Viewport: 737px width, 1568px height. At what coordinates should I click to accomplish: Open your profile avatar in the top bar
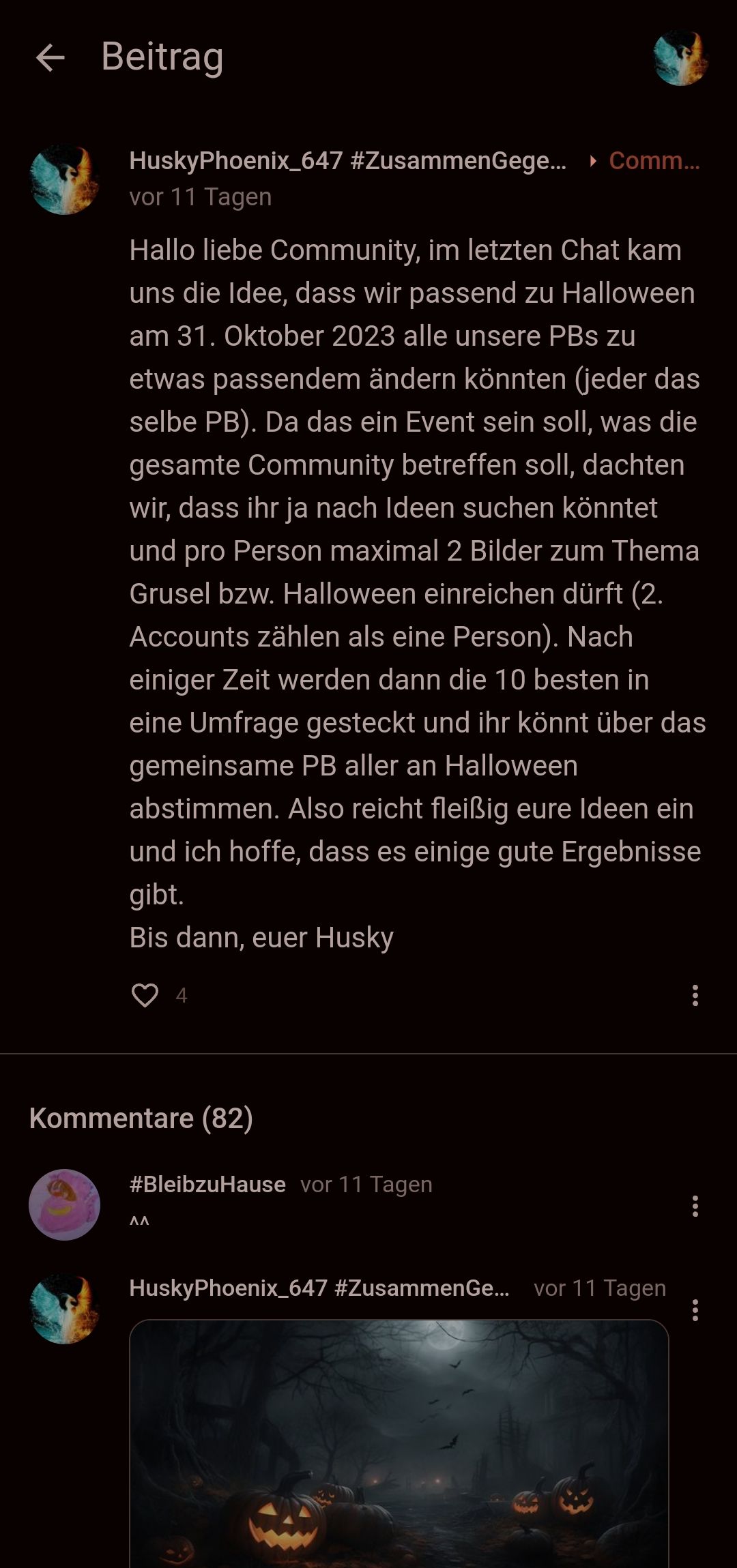pyautogui.click(x=680, y=57)
